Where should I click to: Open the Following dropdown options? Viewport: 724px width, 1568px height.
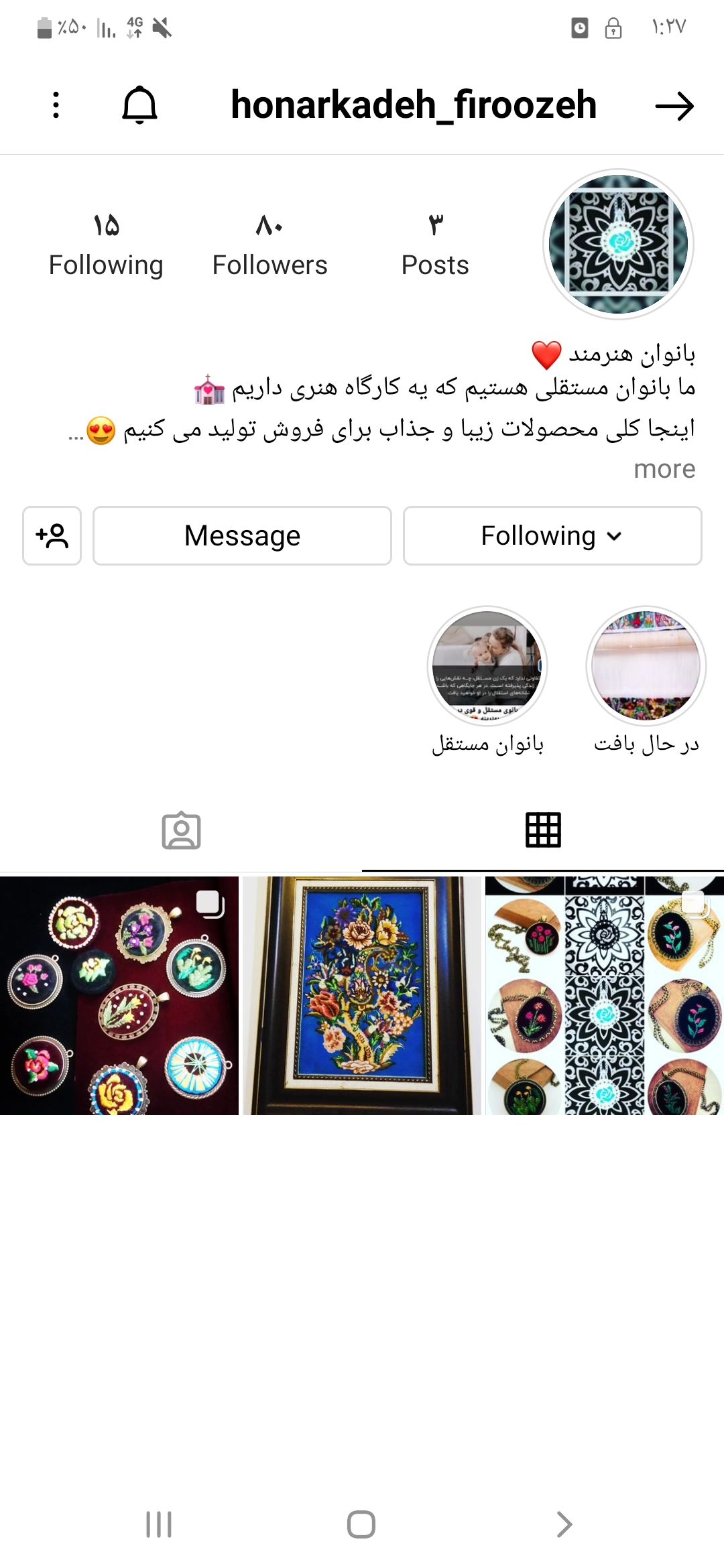(552, 536)
